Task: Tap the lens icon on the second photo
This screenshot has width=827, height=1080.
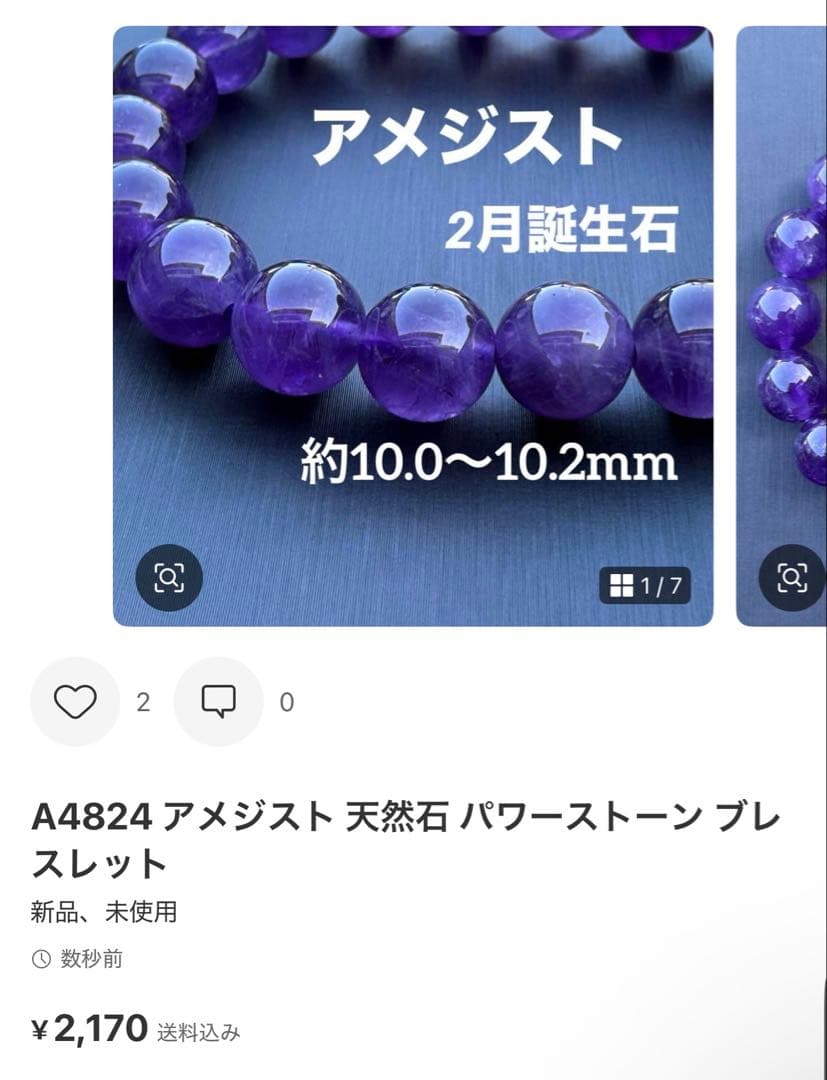Action: pyautogui.click(x=791, y=575)
